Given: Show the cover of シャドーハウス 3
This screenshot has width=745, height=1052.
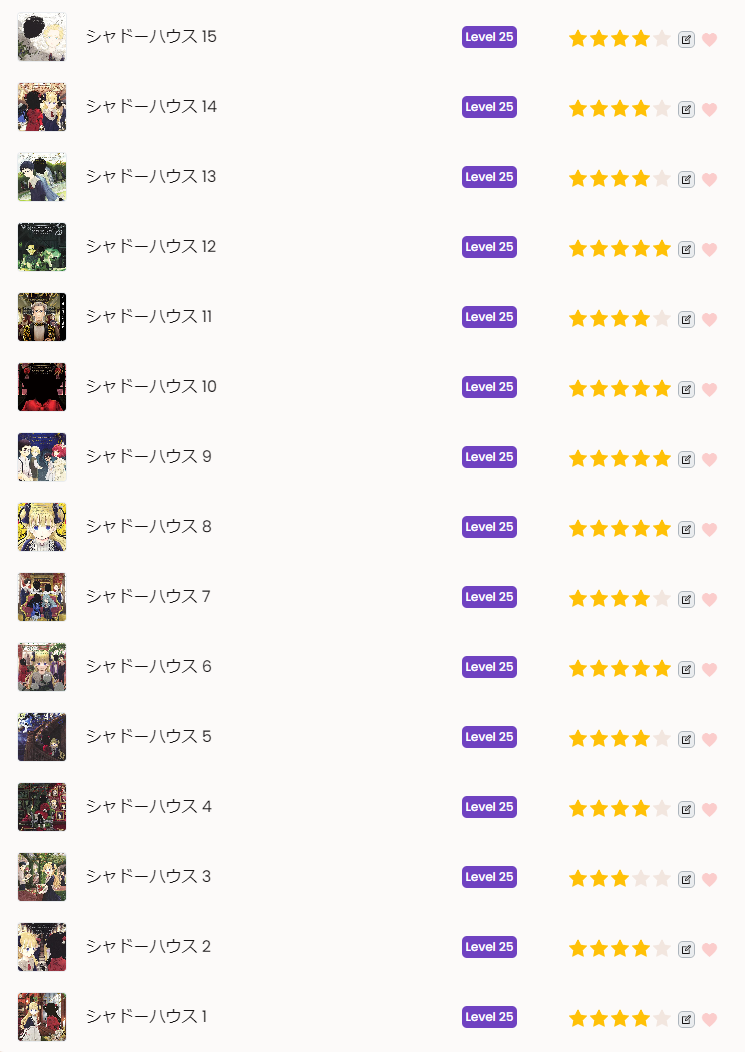Looking at the screenshot, I should point(42,877).
